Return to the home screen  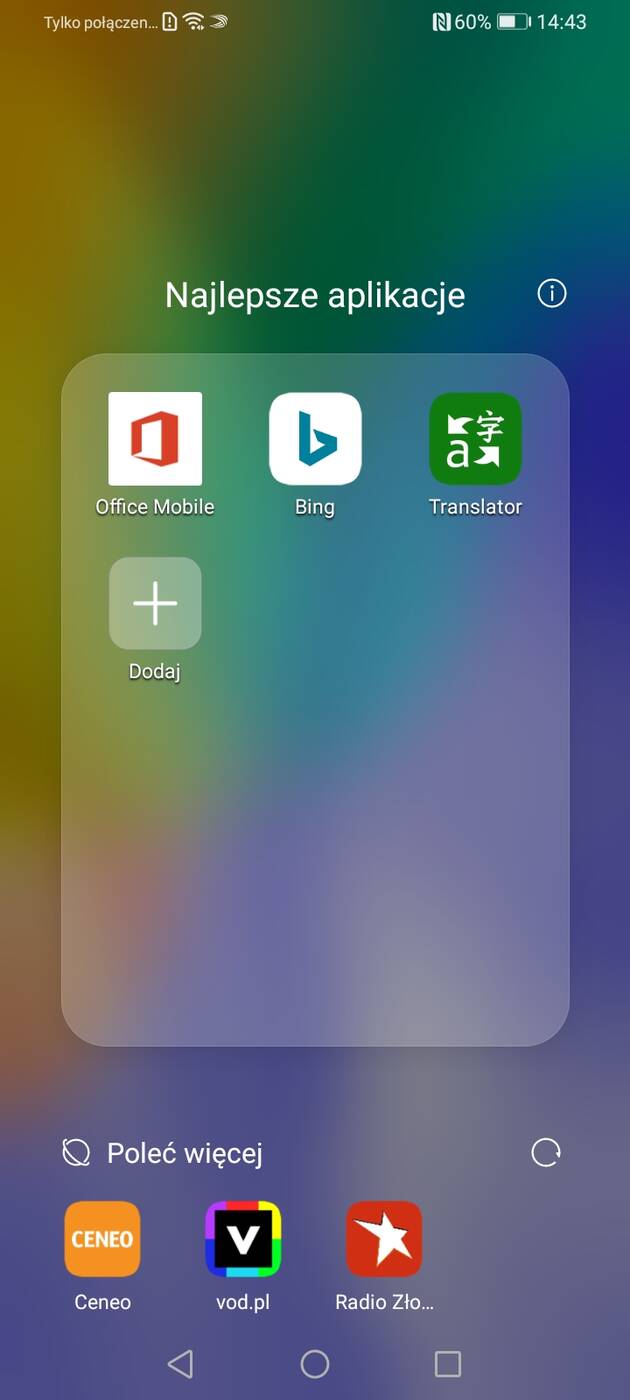pos(315,1364)
